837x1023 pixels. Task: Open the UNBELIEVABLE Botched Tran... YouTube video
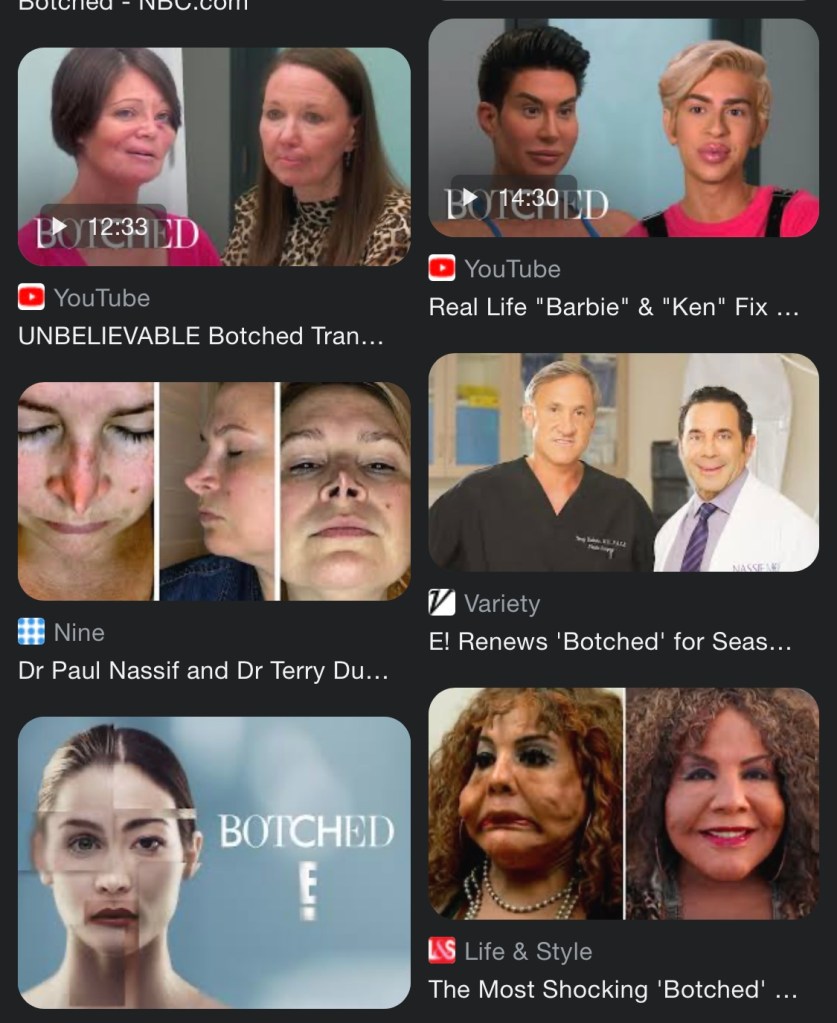coord(213,157)
